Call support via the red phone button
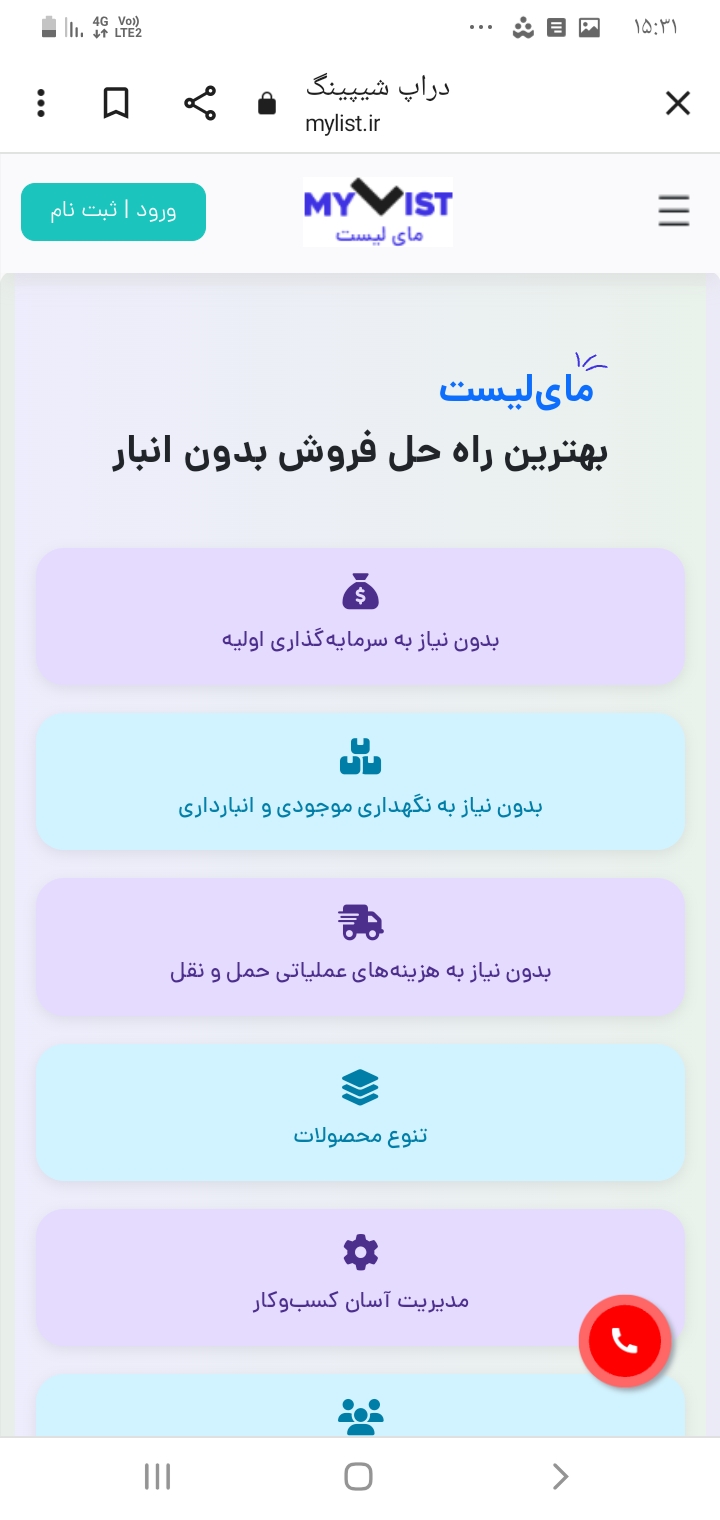720x1520 pixels. 625,1341
